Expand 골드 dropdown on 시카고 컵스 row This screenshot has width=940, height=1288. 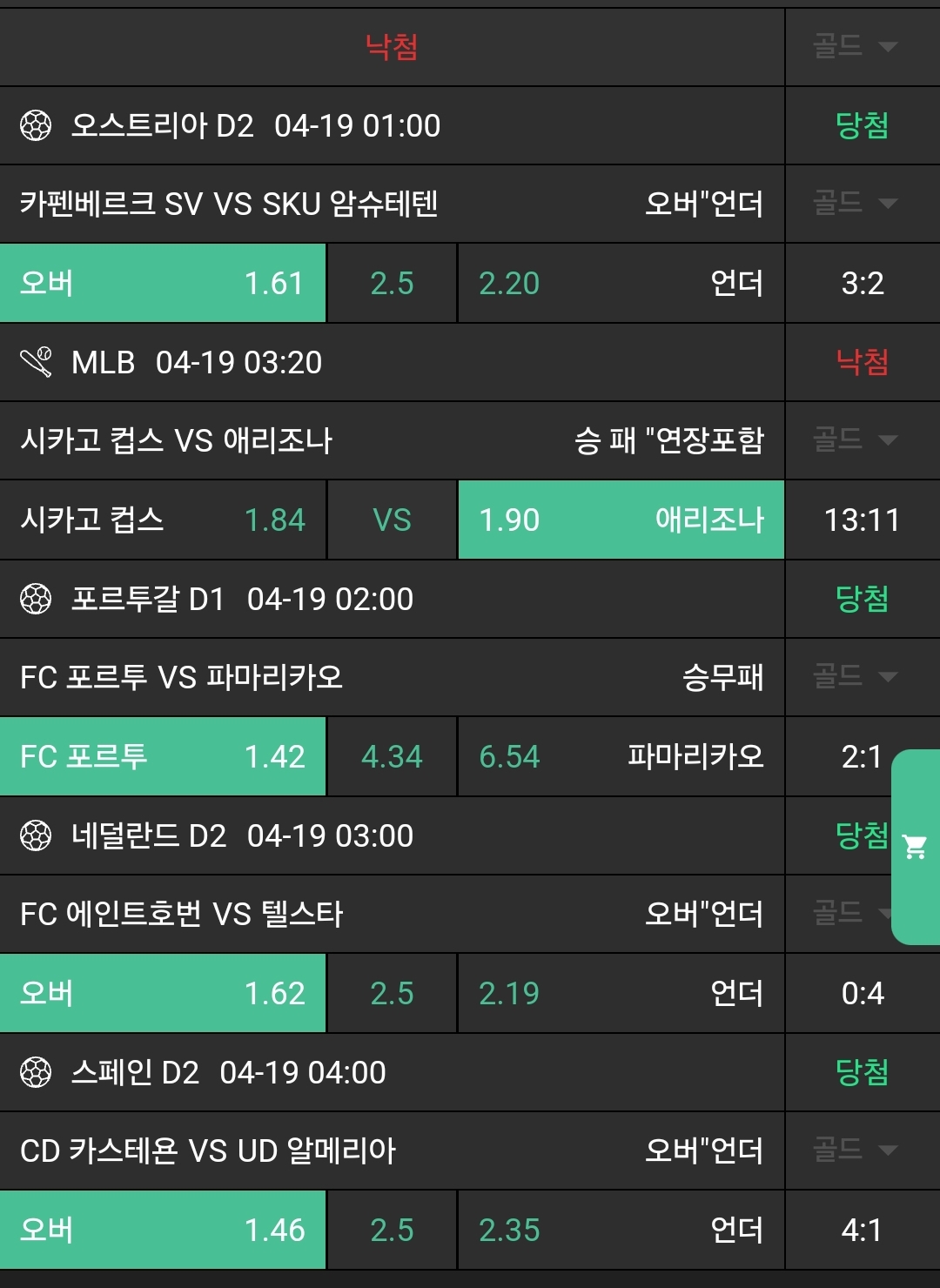[855, 439]
